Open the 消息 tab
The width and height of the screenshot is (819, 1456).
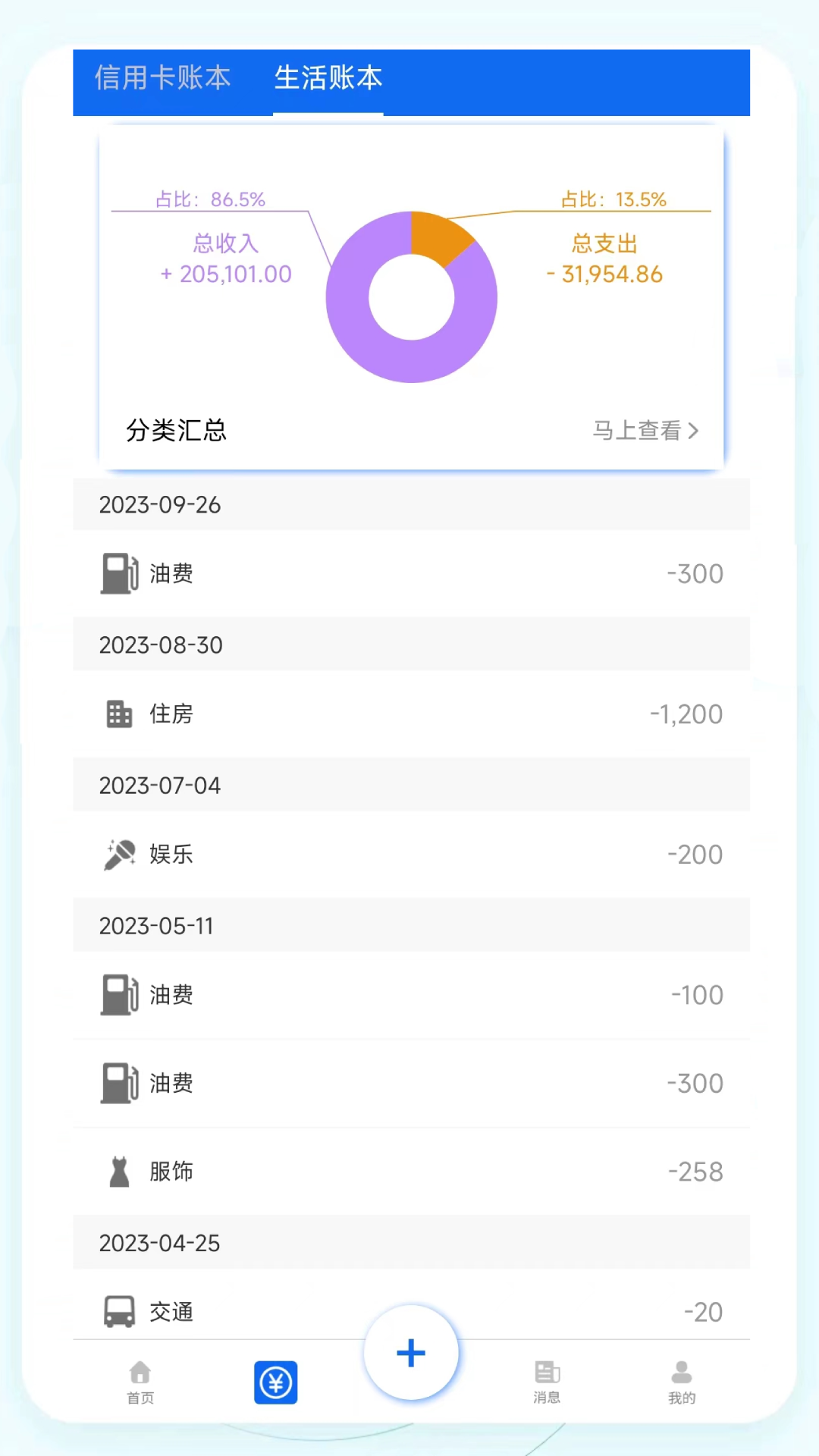click(547, 1382)
